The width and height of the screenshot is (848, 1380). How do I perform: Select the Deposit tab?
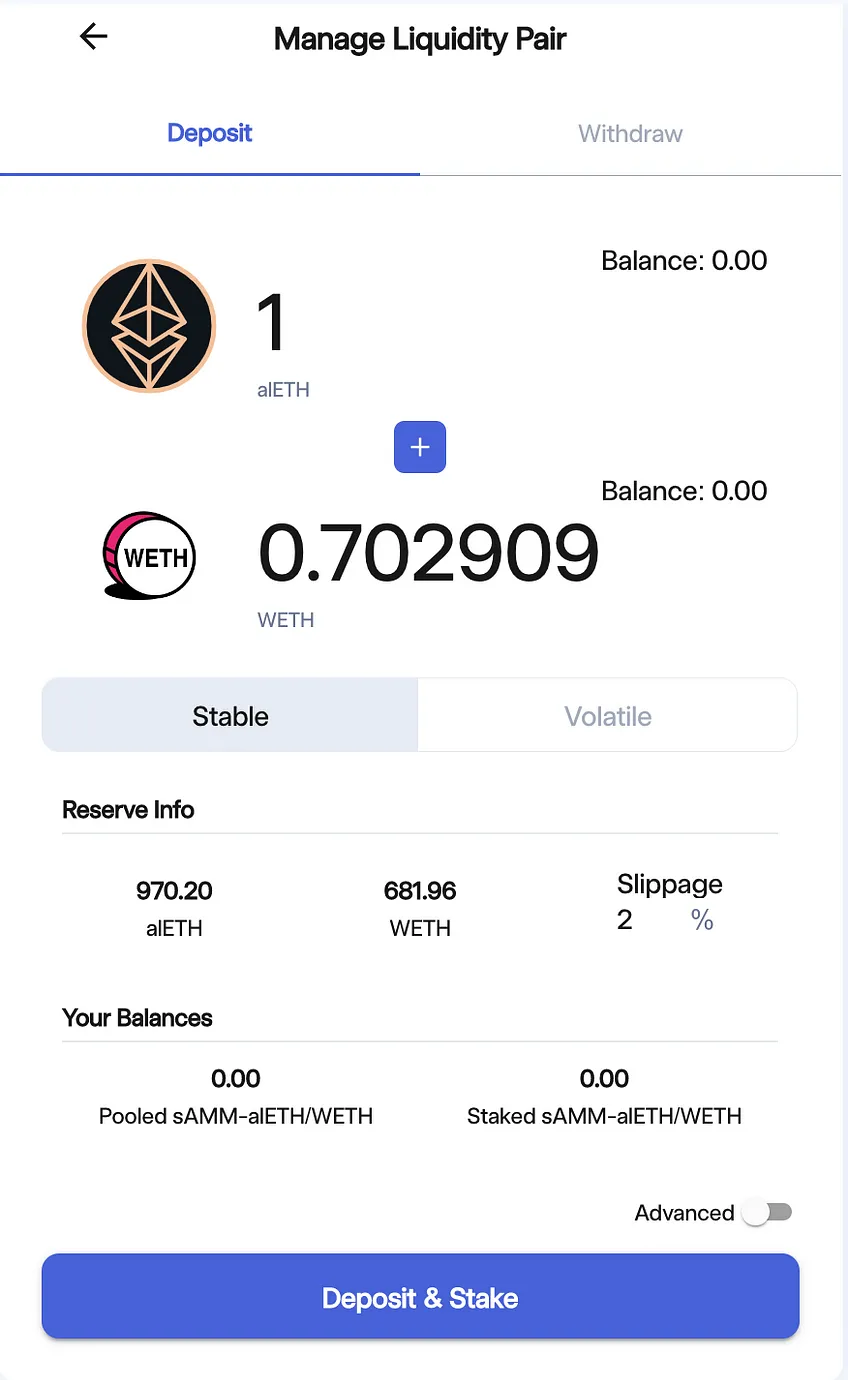pos(210,134)
